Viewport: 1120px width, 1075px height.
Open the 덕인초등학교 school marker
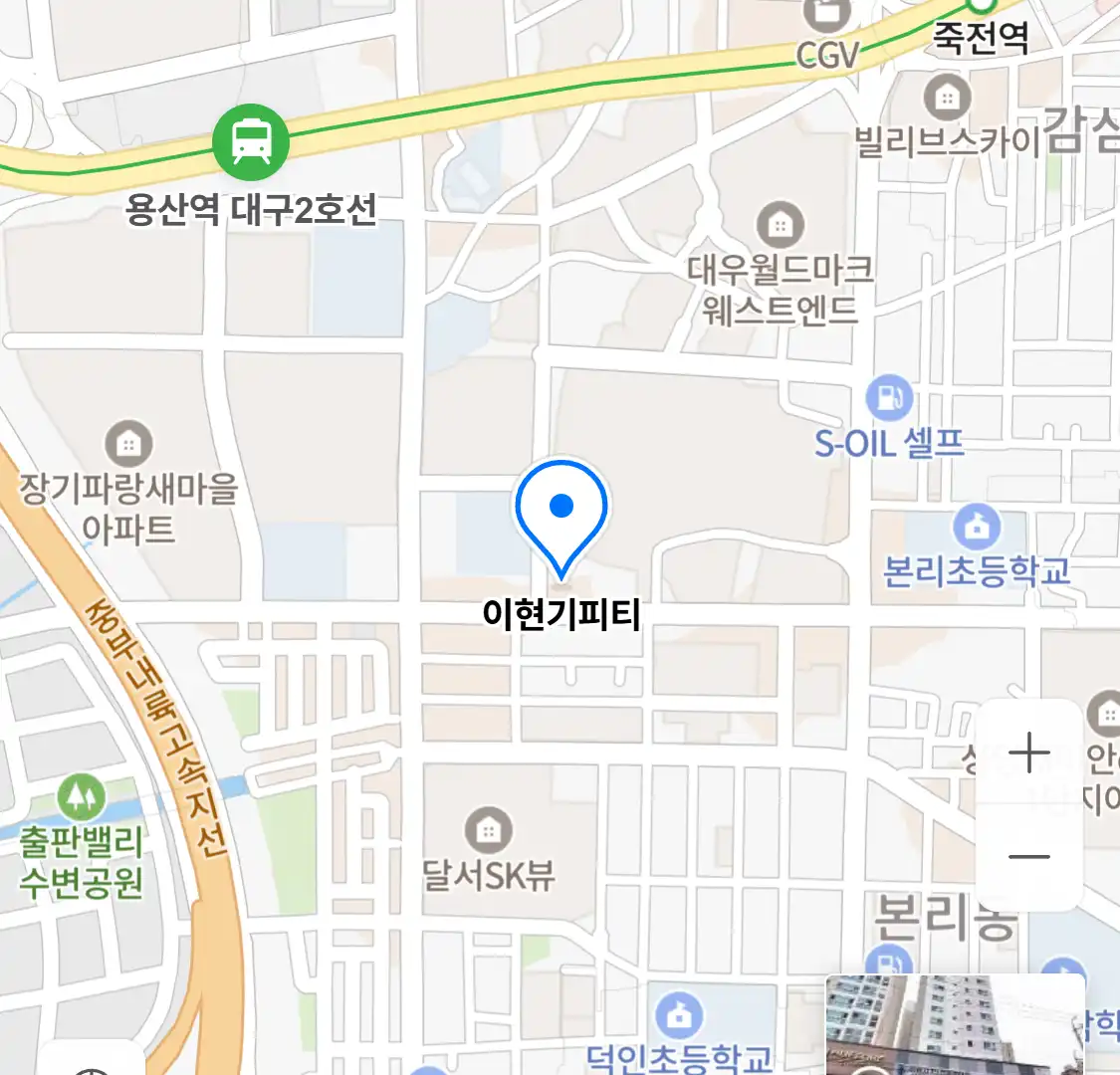pyautogui.click(x=679, y=1016)
